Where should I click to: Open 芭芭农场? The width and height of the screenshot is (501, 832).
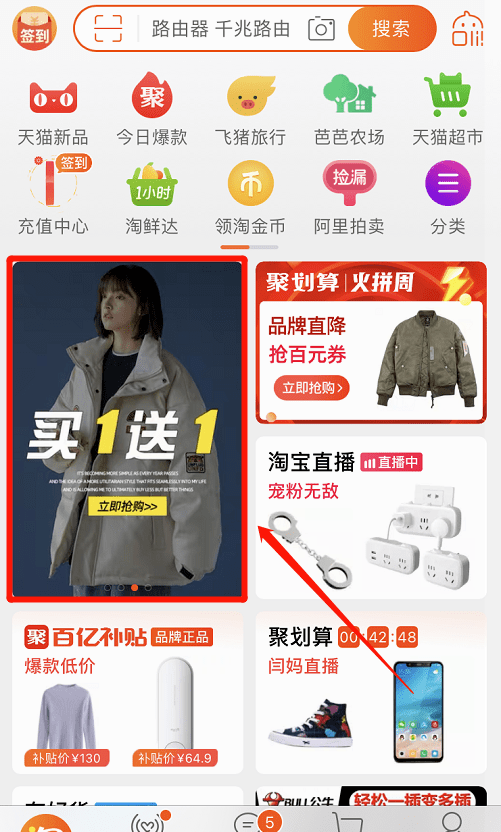[x=349, y=110]
